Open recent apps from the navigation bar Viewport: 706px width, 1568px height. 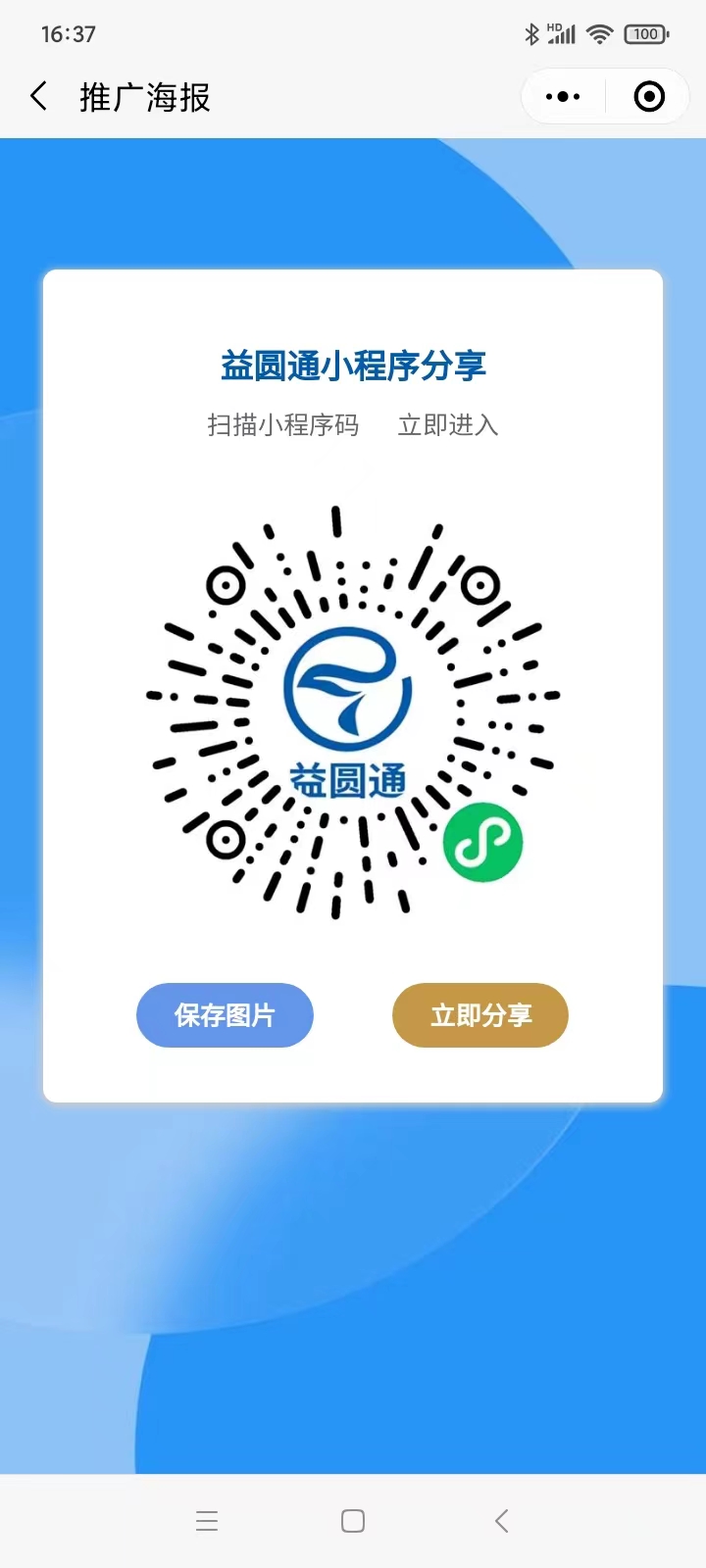coord(207,1521)
